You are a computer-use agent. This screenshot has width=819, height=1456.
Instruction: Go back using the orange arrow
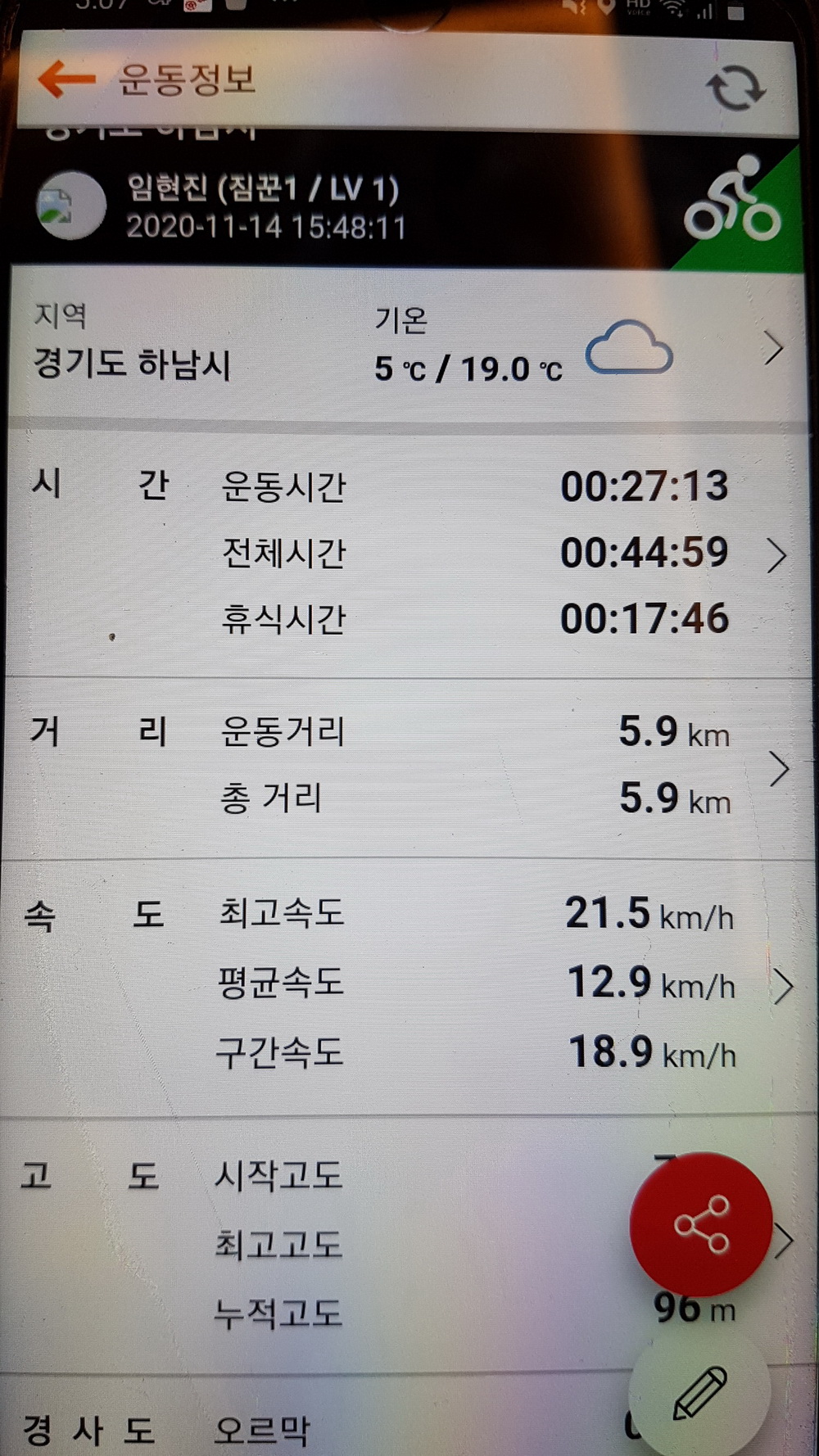pyautogui.click(x=66, y=79)
